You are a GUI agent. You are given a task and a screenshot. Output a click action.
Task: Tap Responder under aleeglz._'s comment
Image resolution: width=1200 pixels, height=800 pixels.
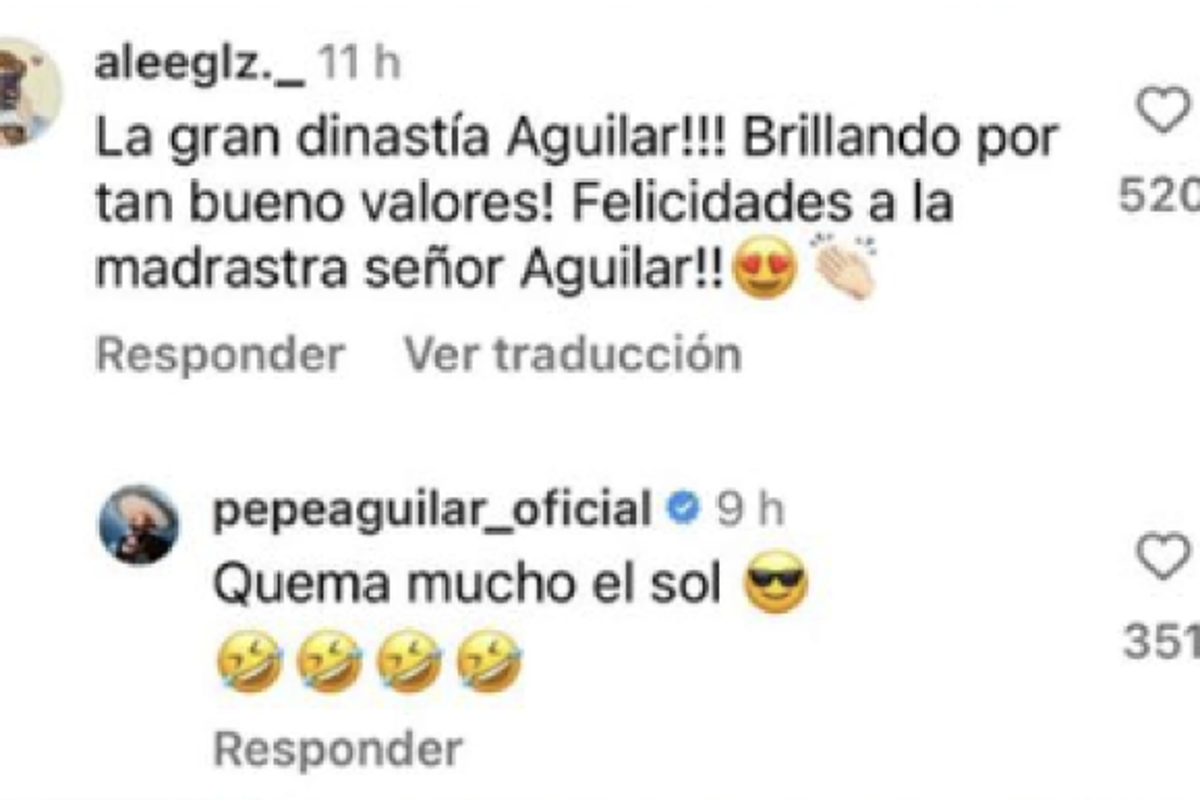[x=220, y=354]
